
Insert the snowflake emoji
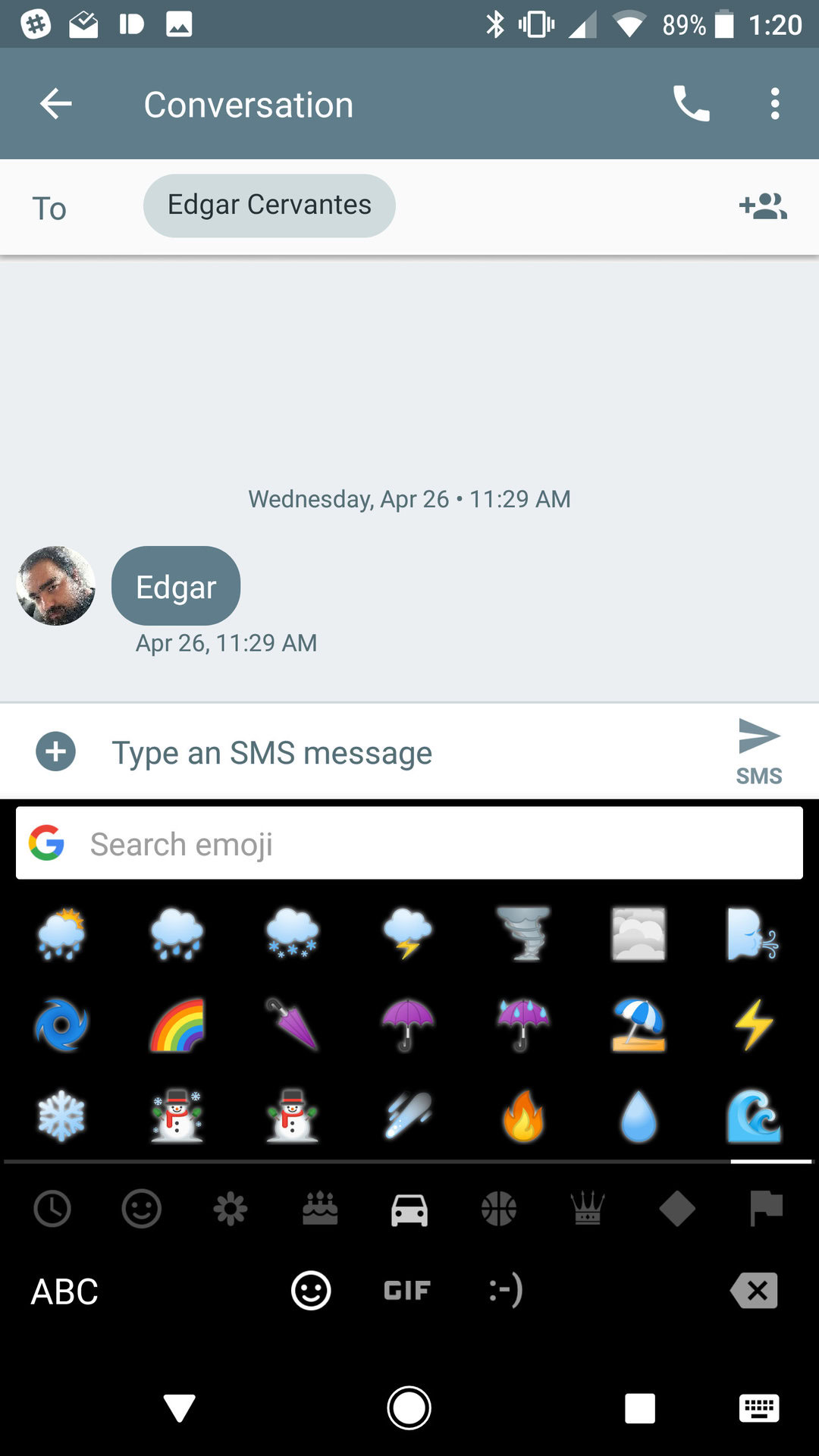pos(61,1116)
